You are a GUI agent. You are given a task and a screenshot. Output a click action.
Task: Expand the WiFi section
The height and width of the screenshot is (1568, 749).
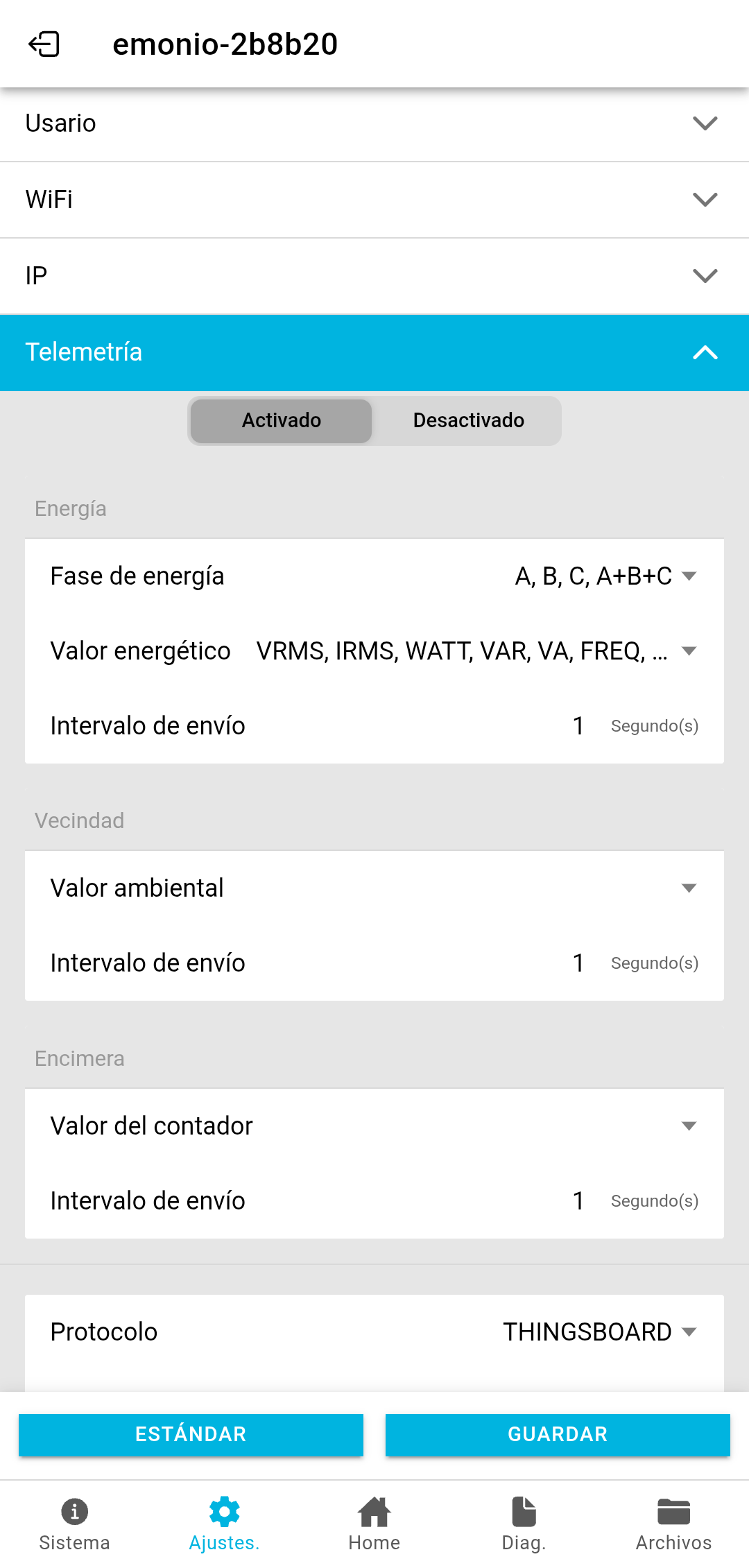point(705,199)
